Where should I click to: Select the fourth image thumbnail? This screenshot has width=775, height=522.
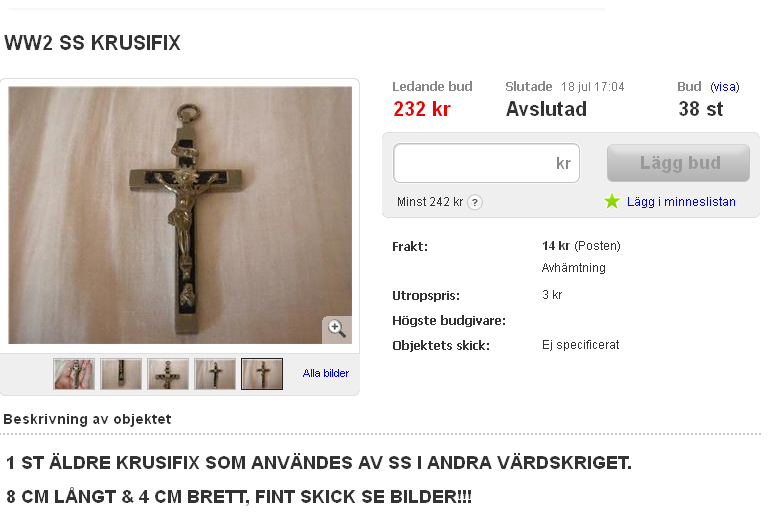[215, 374]
